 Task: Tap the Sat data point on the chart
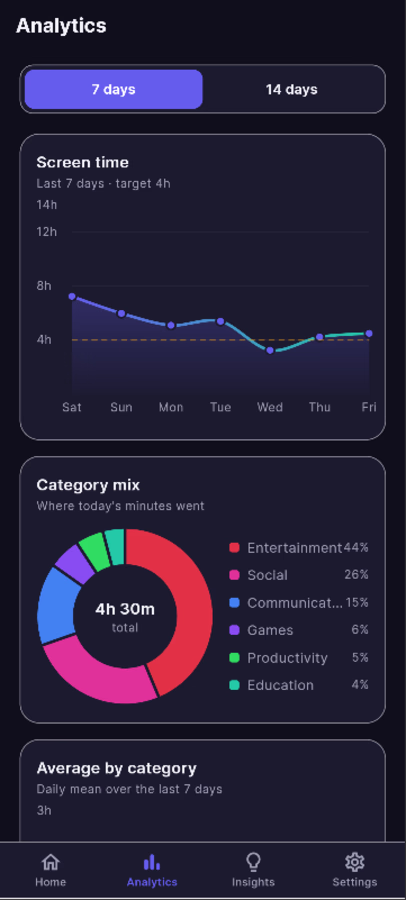click(72, 296)
